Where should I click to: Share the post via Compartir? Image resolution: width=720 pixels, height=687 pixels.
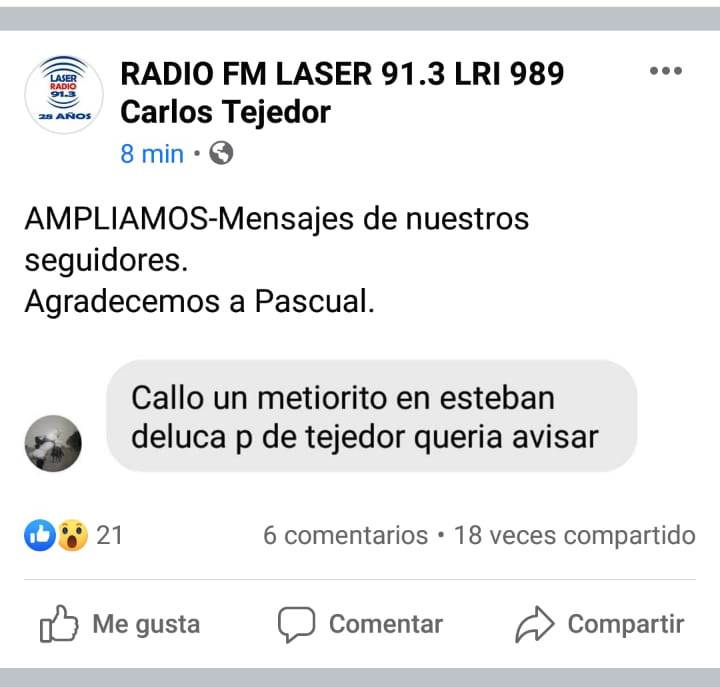(x=600, y=624)
